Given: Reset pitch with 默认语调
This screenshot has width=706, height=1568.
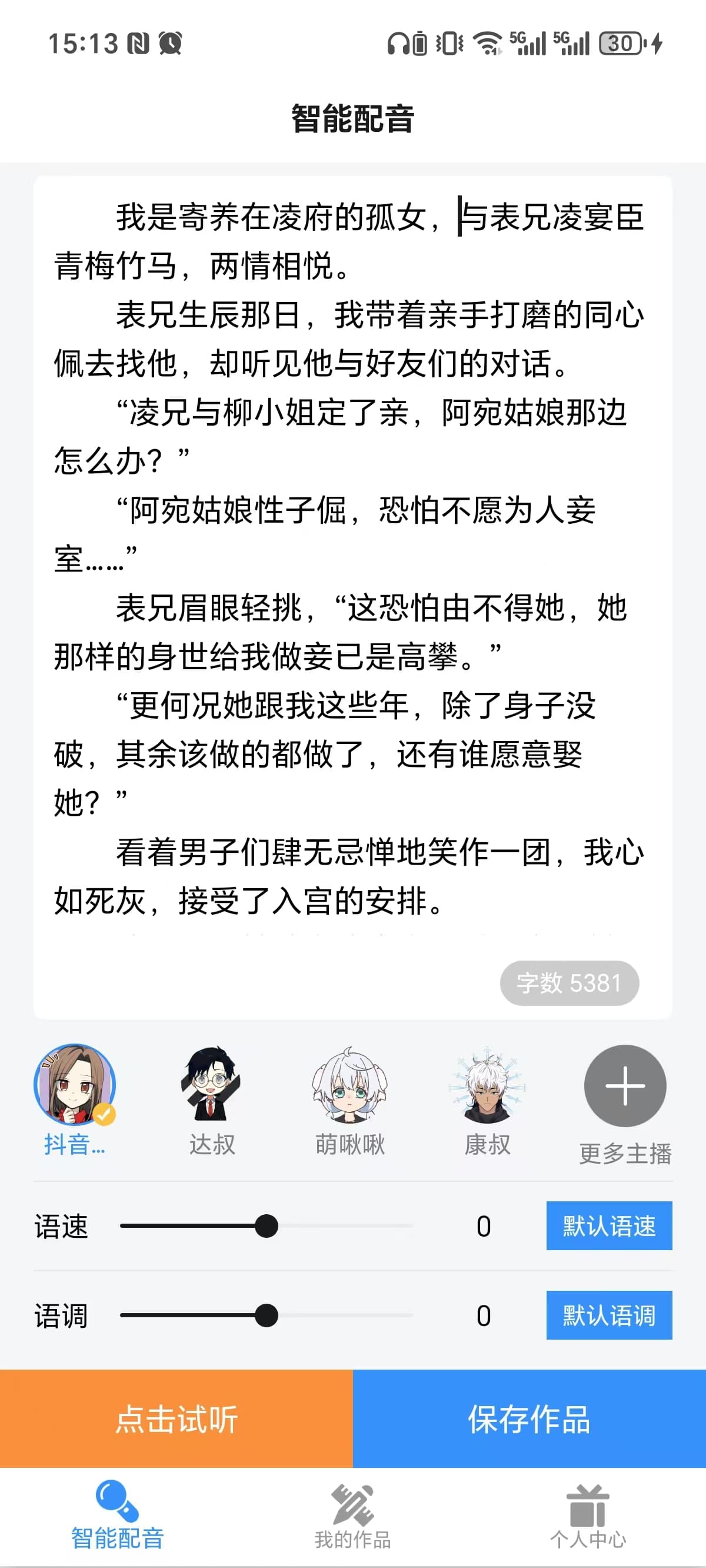Looking at the screenshot, I should click(610, 1315).
